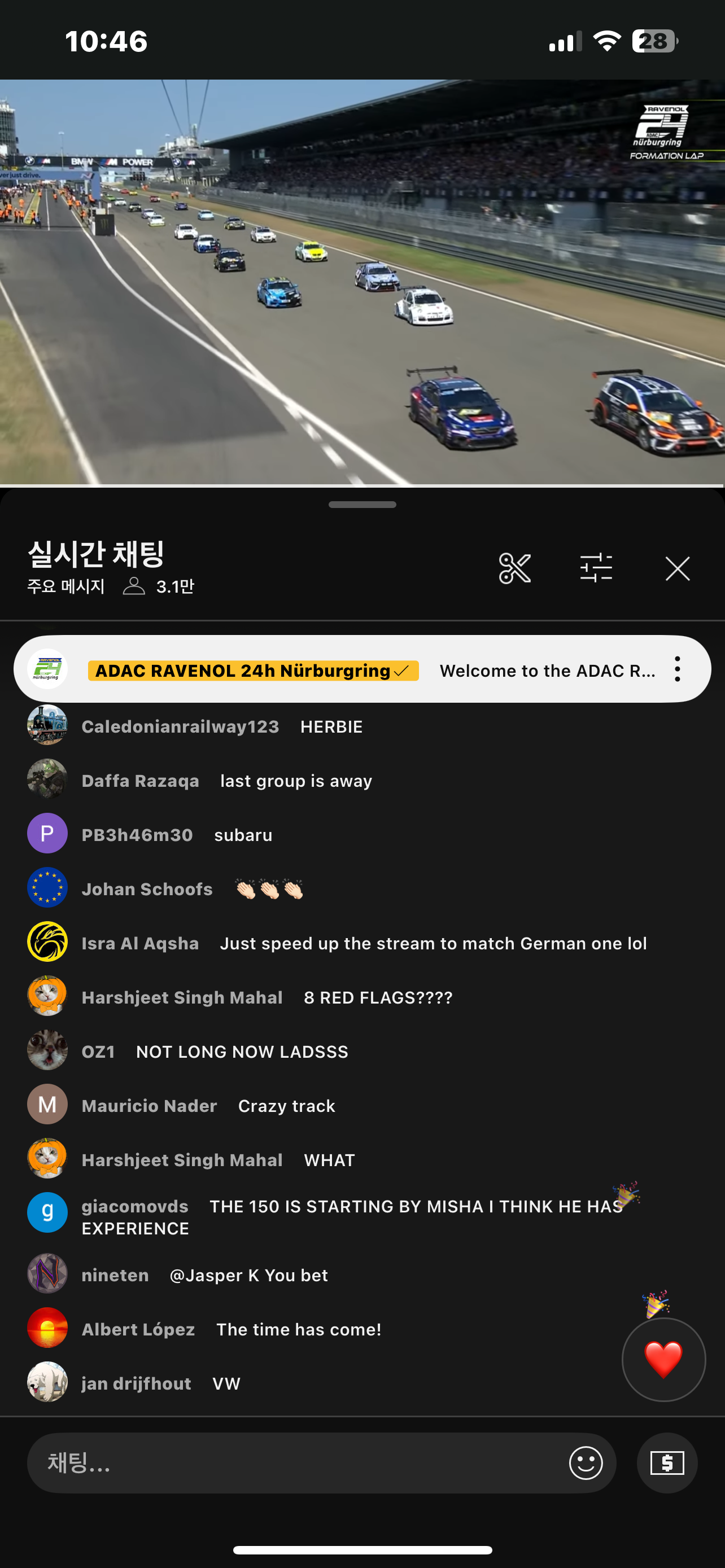
Task: Expand the pinned ADAC RAVENOL welcome message
Action: tap(547, 670)
